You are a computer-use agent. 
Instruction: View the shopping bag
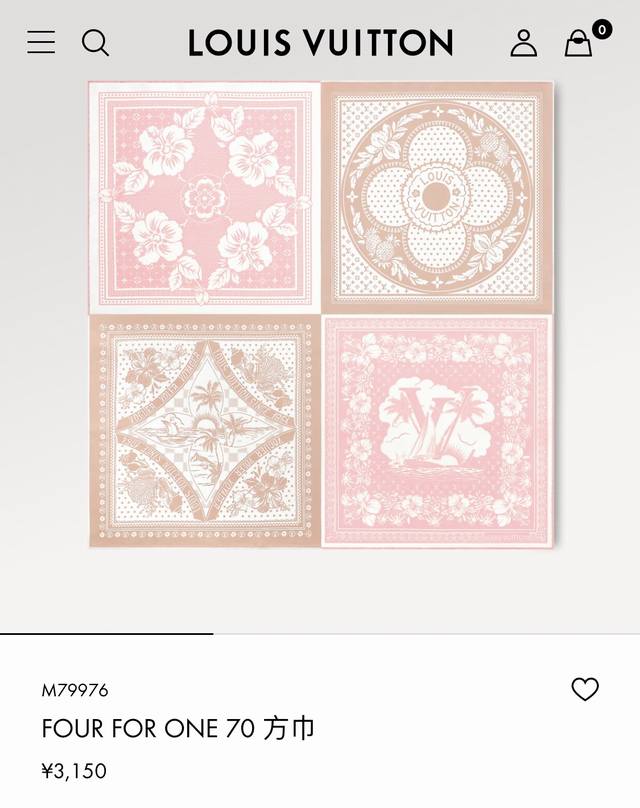579,42
